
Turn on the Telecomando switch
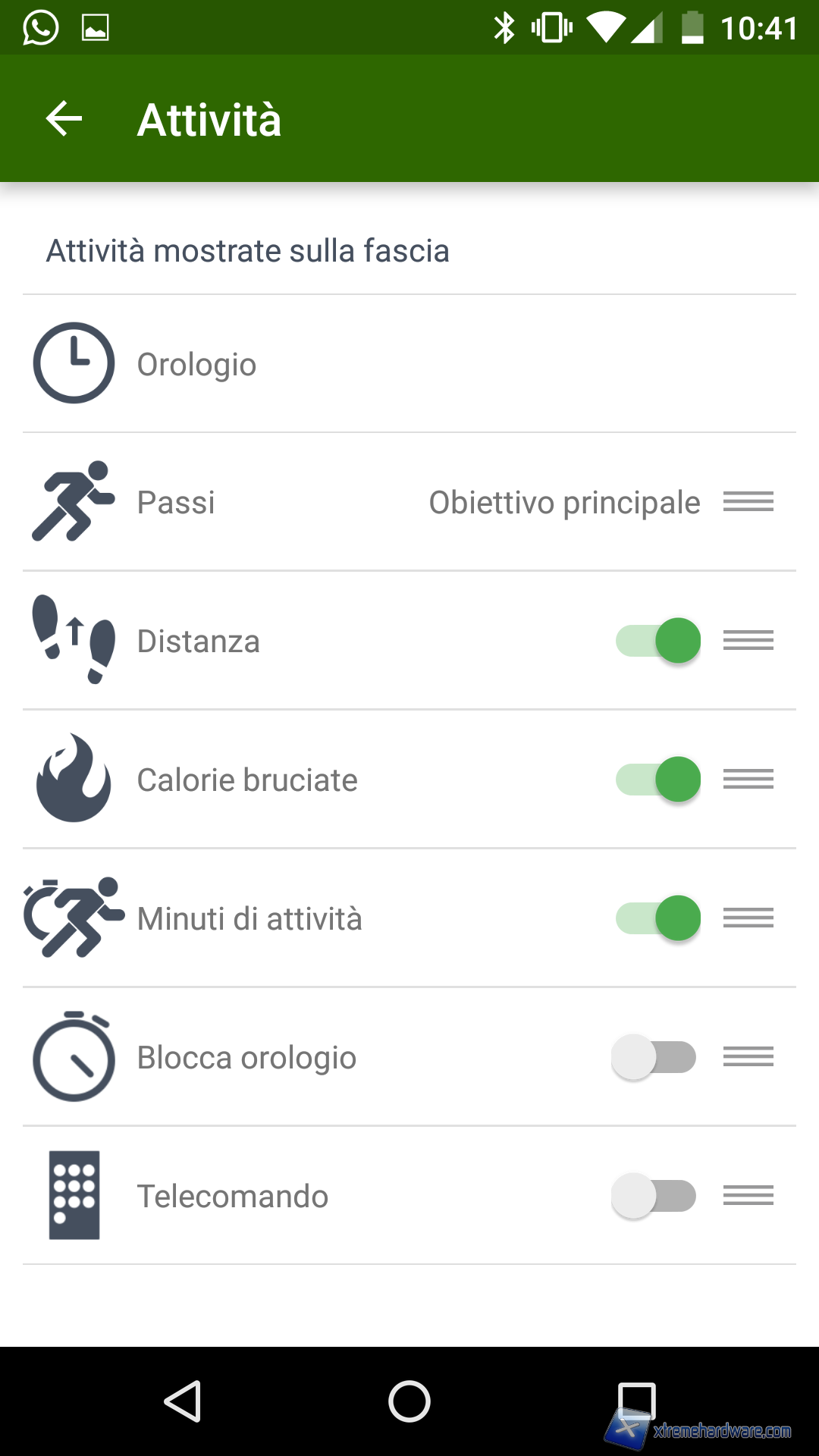(654, 1196)
